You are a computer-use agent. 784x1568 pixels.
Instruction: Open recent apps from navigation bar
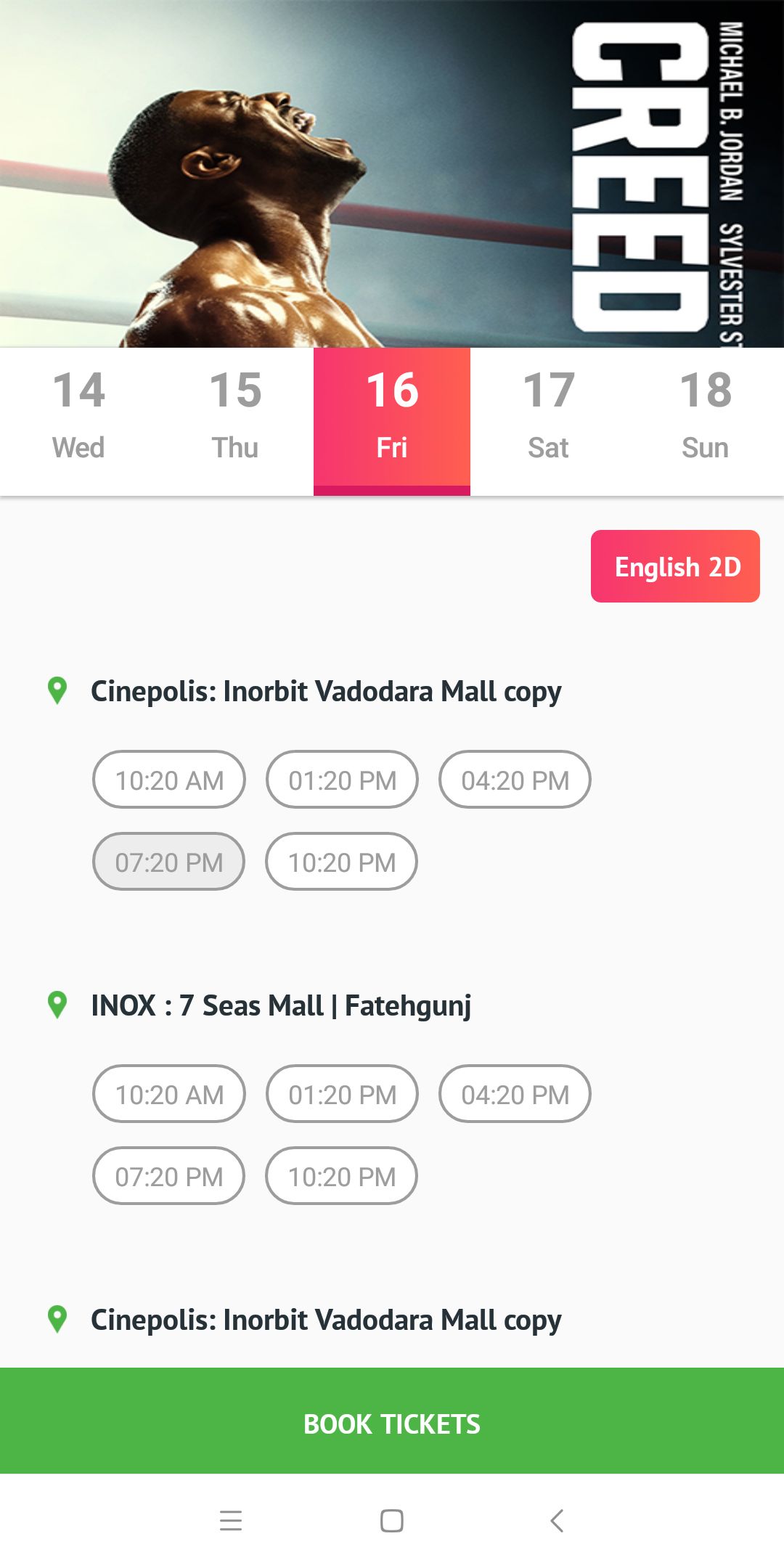231,1520
